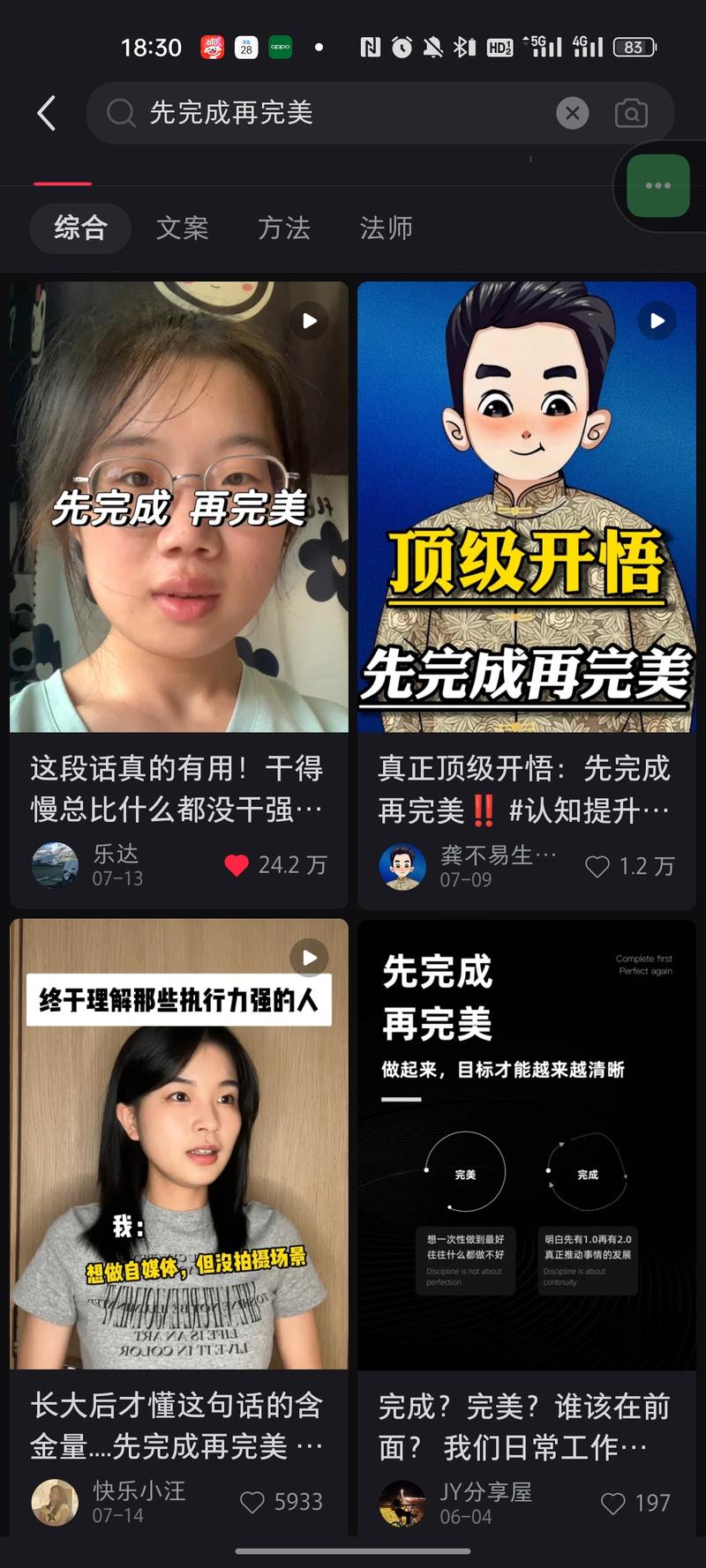
Task: View 快乐小汪's profile avatar
Action: tap(55, 1502)
